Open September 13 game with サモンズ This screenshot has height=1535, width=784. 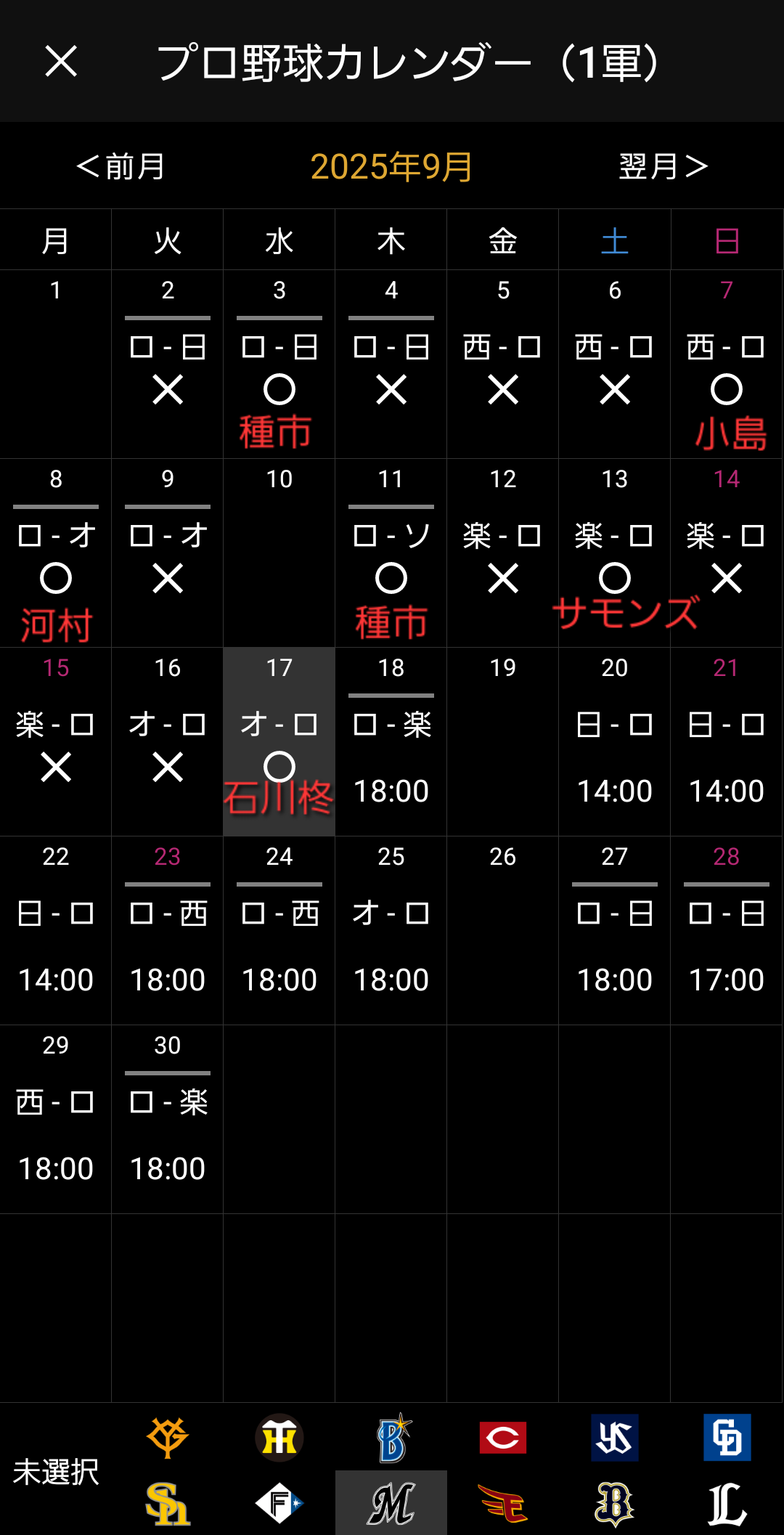point(615,553)
